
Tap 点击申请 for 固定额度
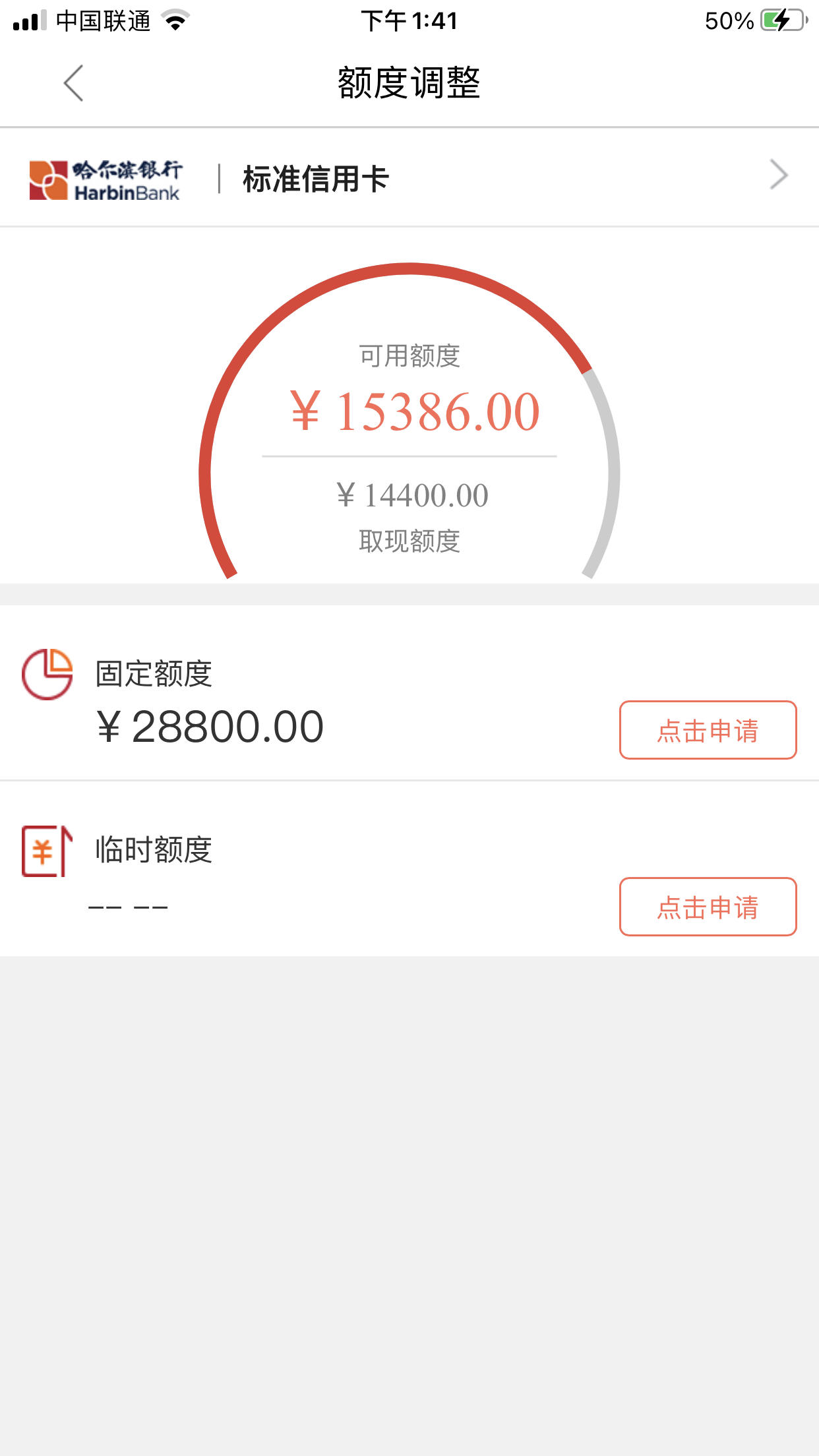[708, 730]
